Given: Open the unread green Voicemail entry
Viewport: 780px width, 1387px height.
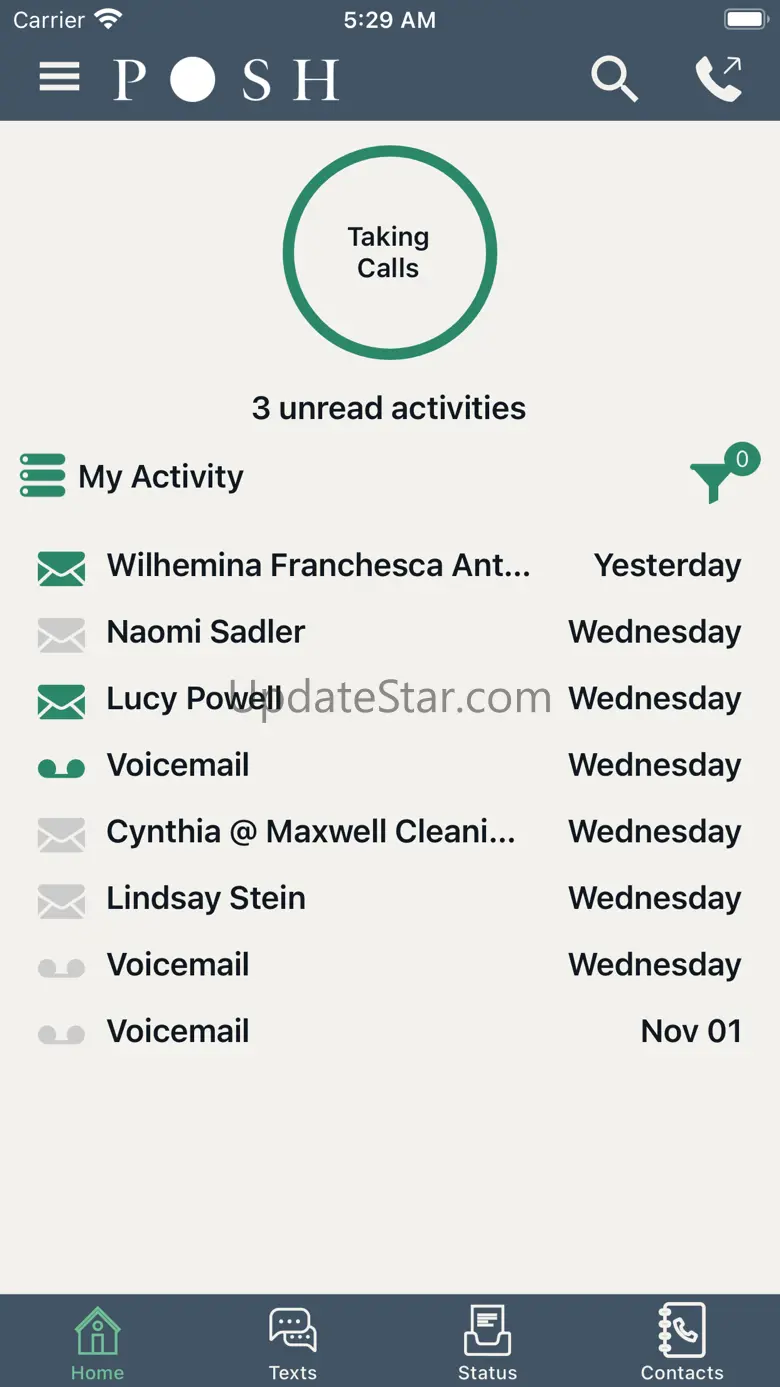Looking at the screenshot, I should point(390,766).
